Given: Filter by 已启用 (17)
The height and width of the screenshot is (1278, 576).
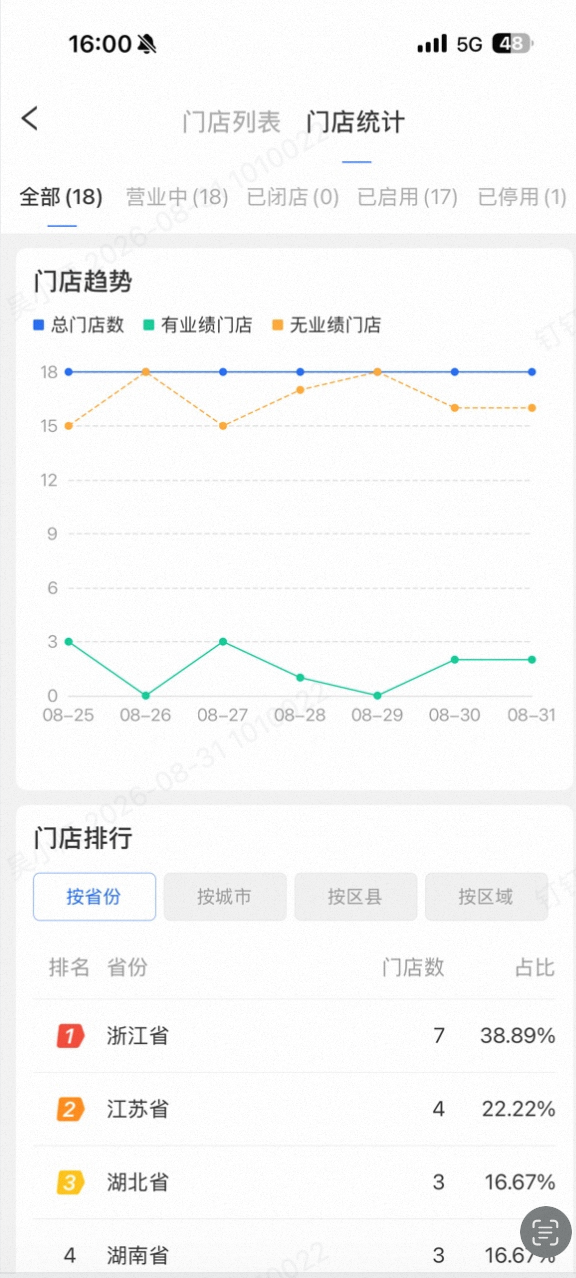Looking at the screenshot, I should pyautogui.click(x=408, y=197).
